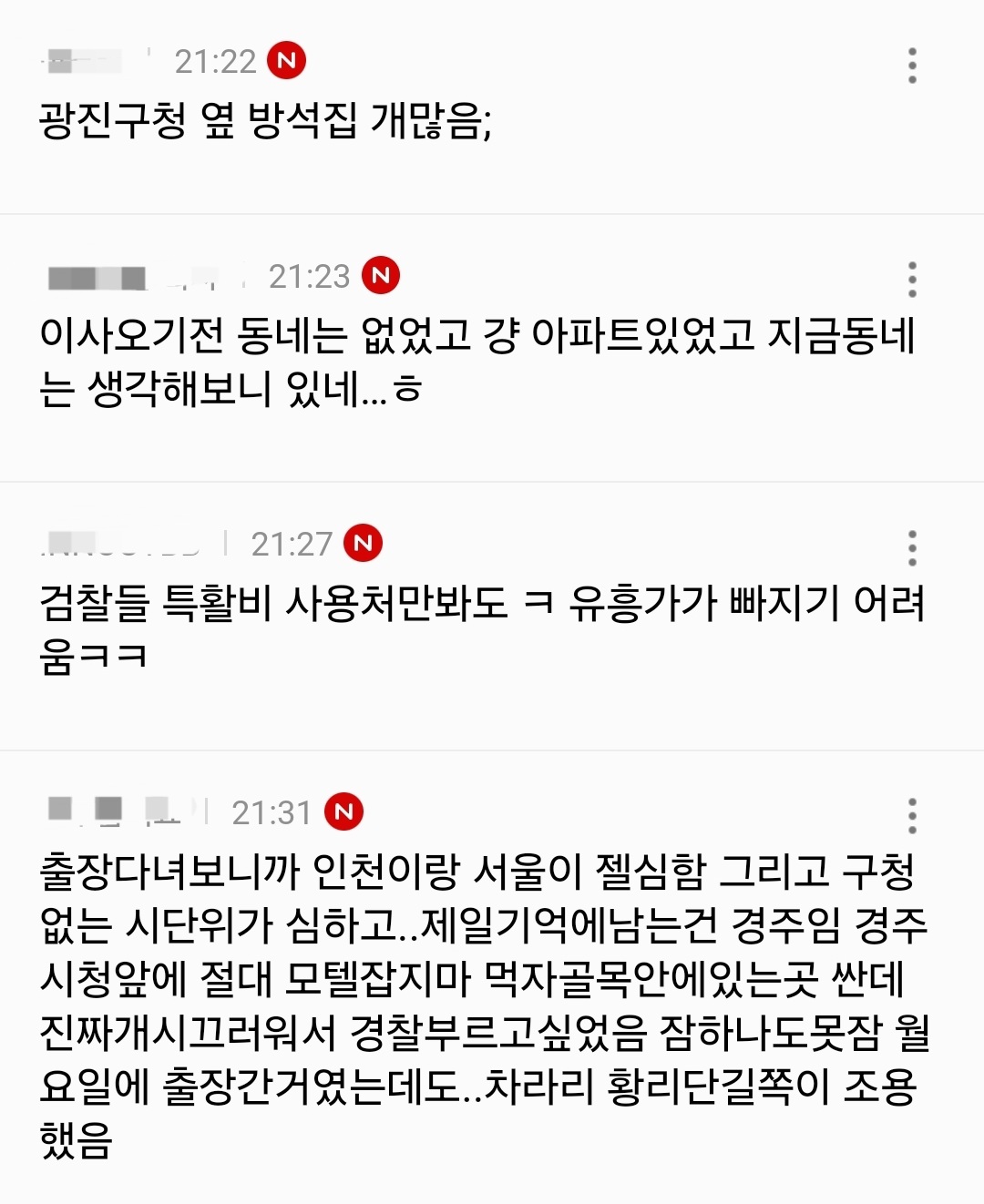The height and width of the screenshot is (1204, 984).
Task: Open overflow menu on the 21:23 comment
Action: pos(911,280)
